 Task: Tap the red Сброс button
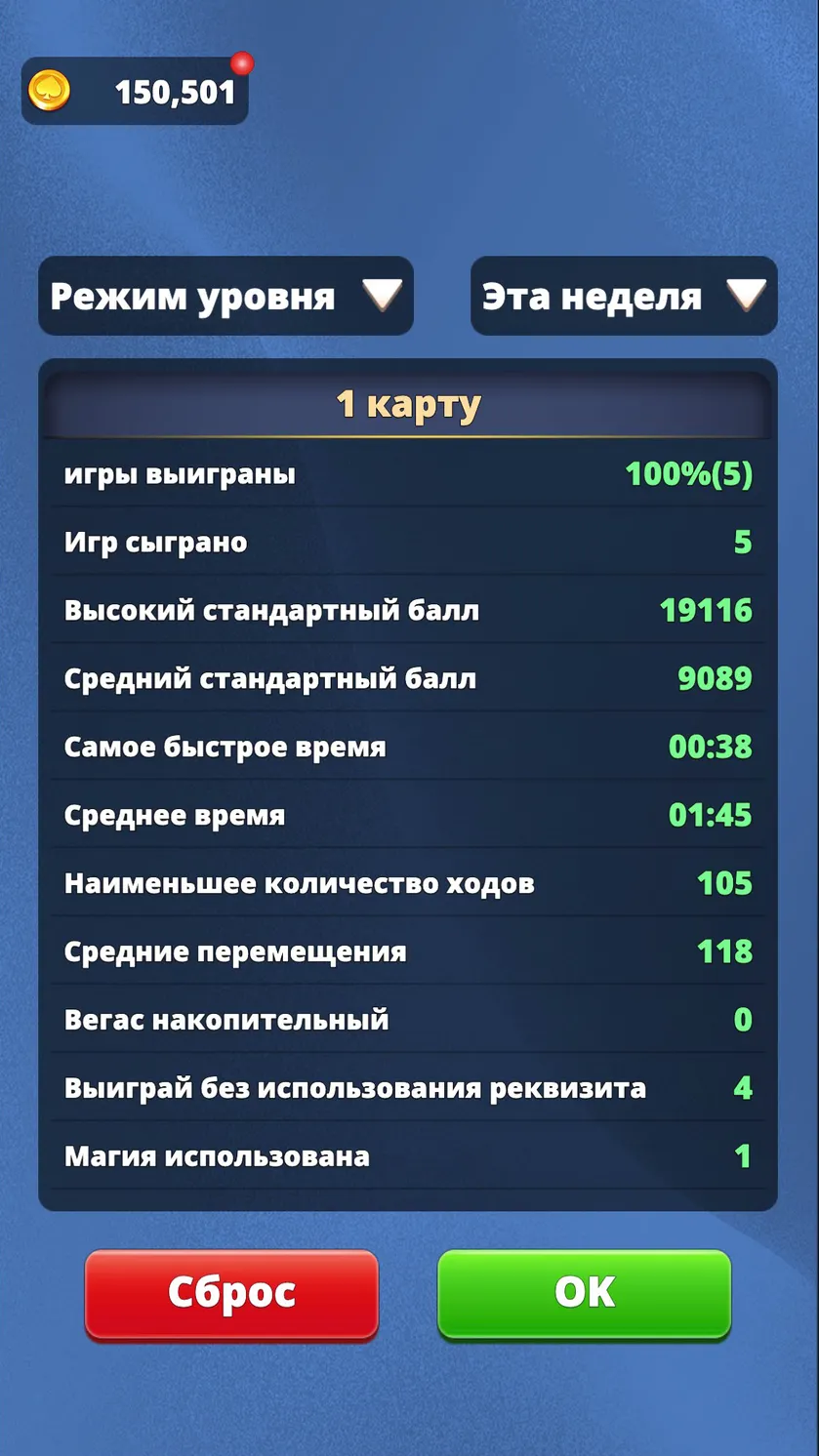231,1294
